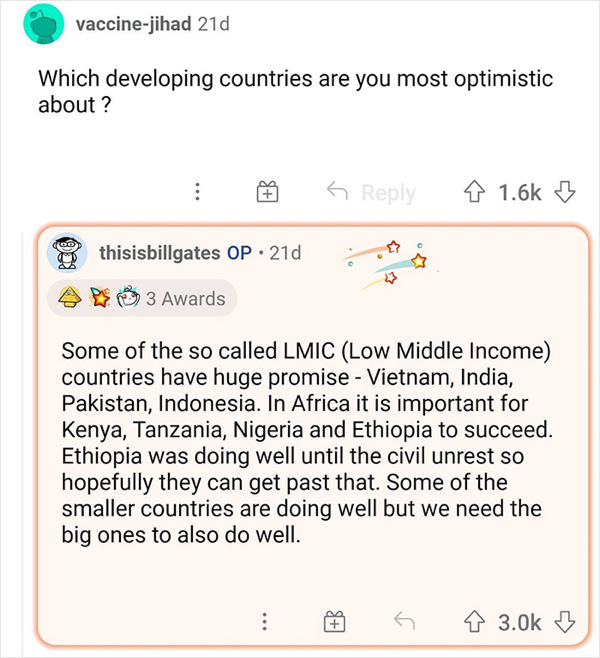Reply to vaccine-jihad's comment
Viewport: 600px width, 658px height.
[370, 193]
